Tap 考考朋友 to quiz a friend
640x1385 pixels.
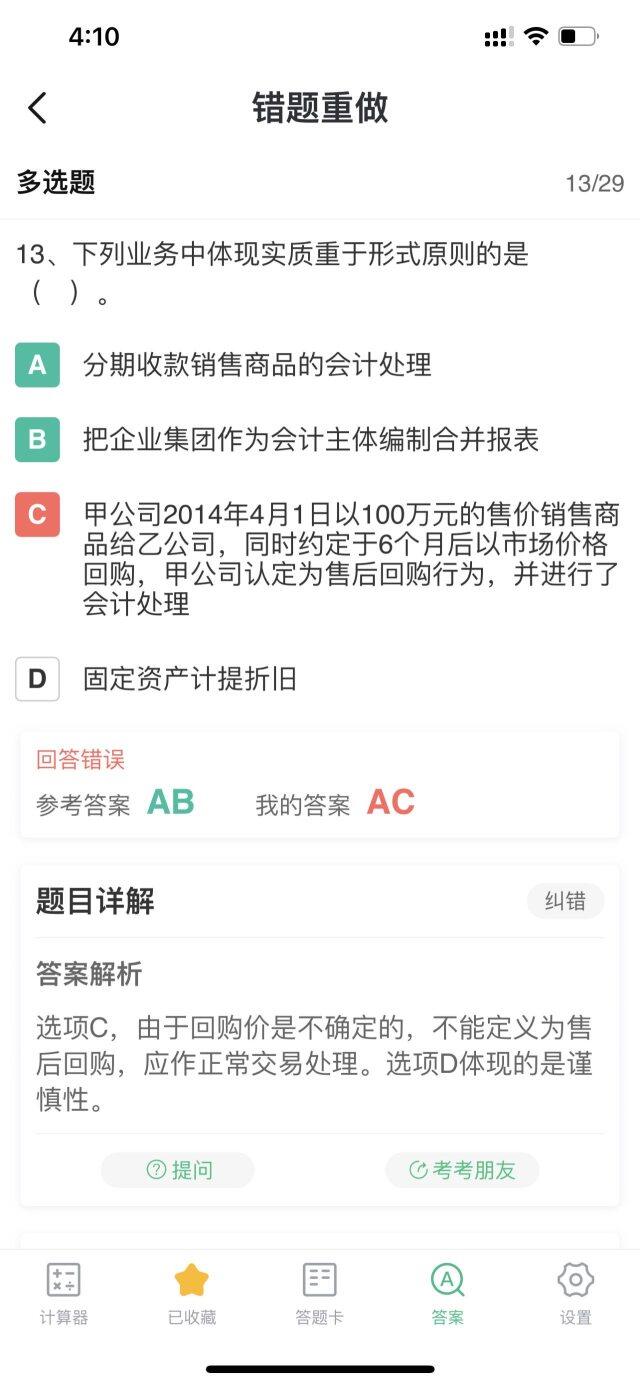tap(462, 1170)
